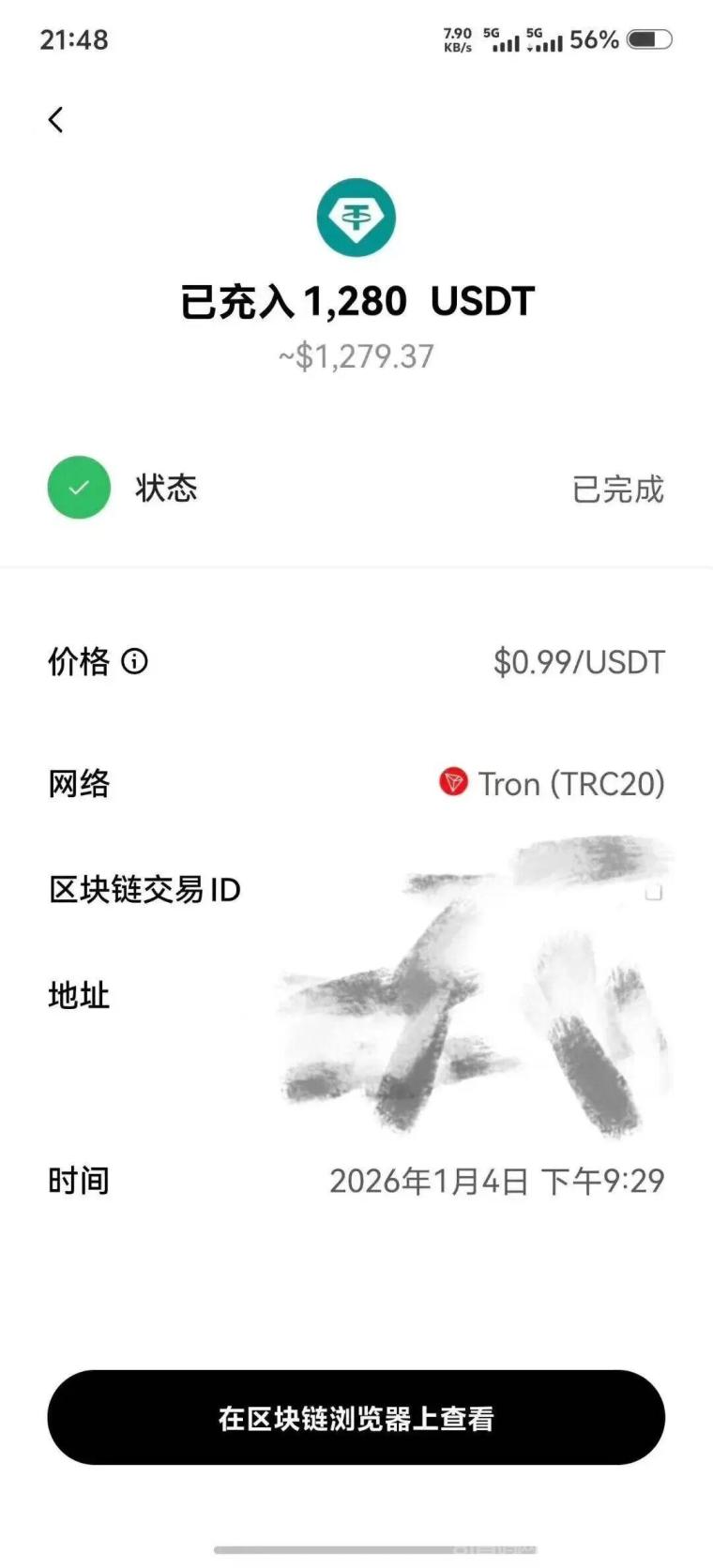Tap the 状态 status row
This screenshot has width=713, height=1568.
[167, 490]
